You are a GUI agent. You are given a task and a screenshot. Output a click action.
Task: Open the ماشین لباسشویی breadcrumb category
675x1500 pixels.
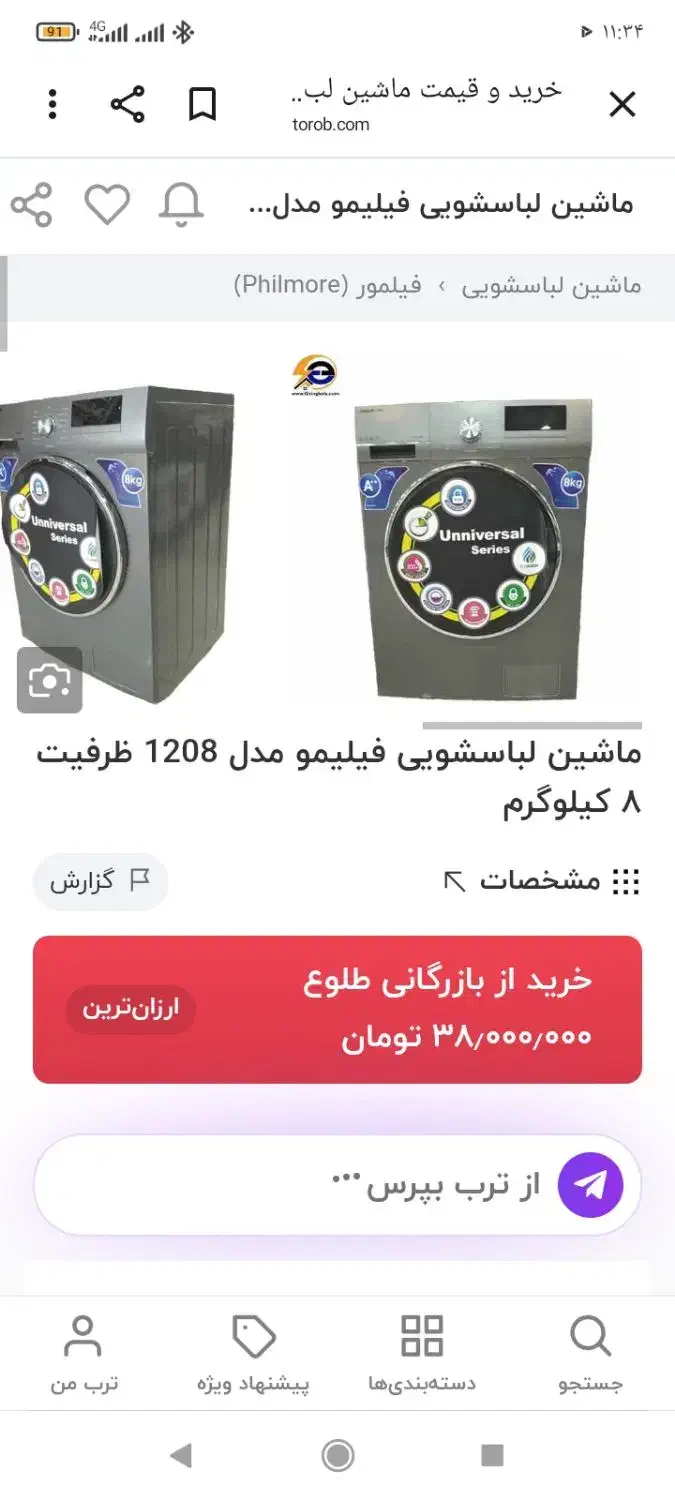(x=551, y=286)
